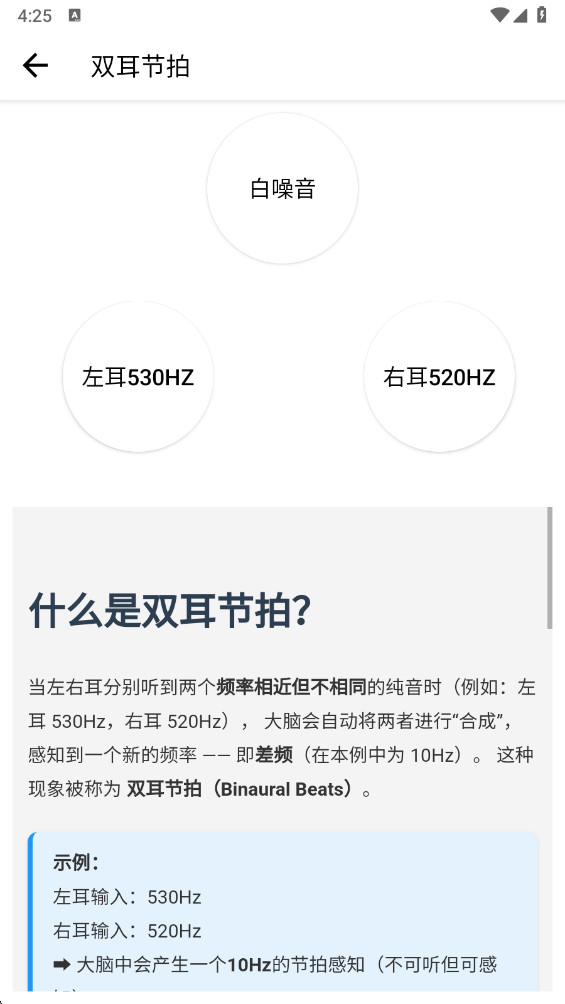This screenshot has height=1004, width=565.
Task: Tap the 左耳530HZ circle button
Action: point(138,376)
